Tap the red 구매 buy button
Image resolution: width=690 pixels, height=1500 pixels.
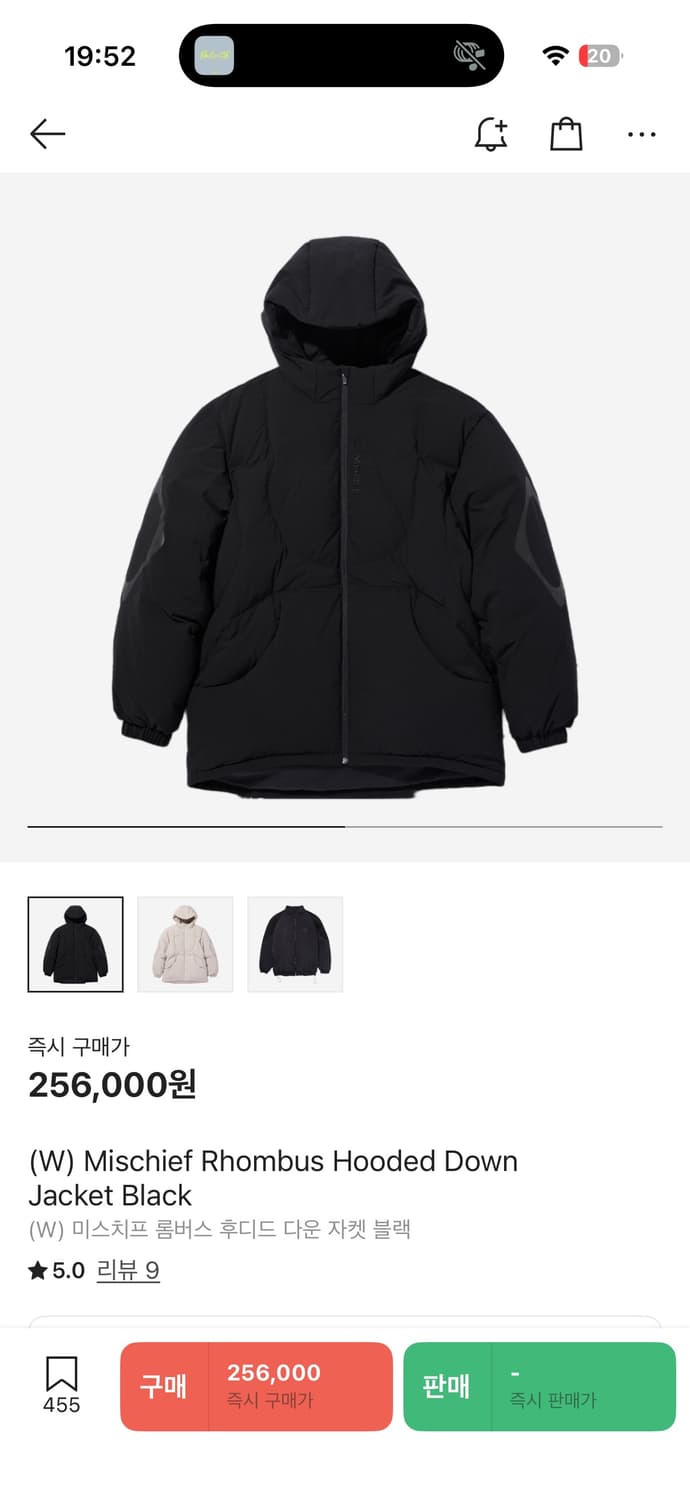click(x=256, y=1386)
